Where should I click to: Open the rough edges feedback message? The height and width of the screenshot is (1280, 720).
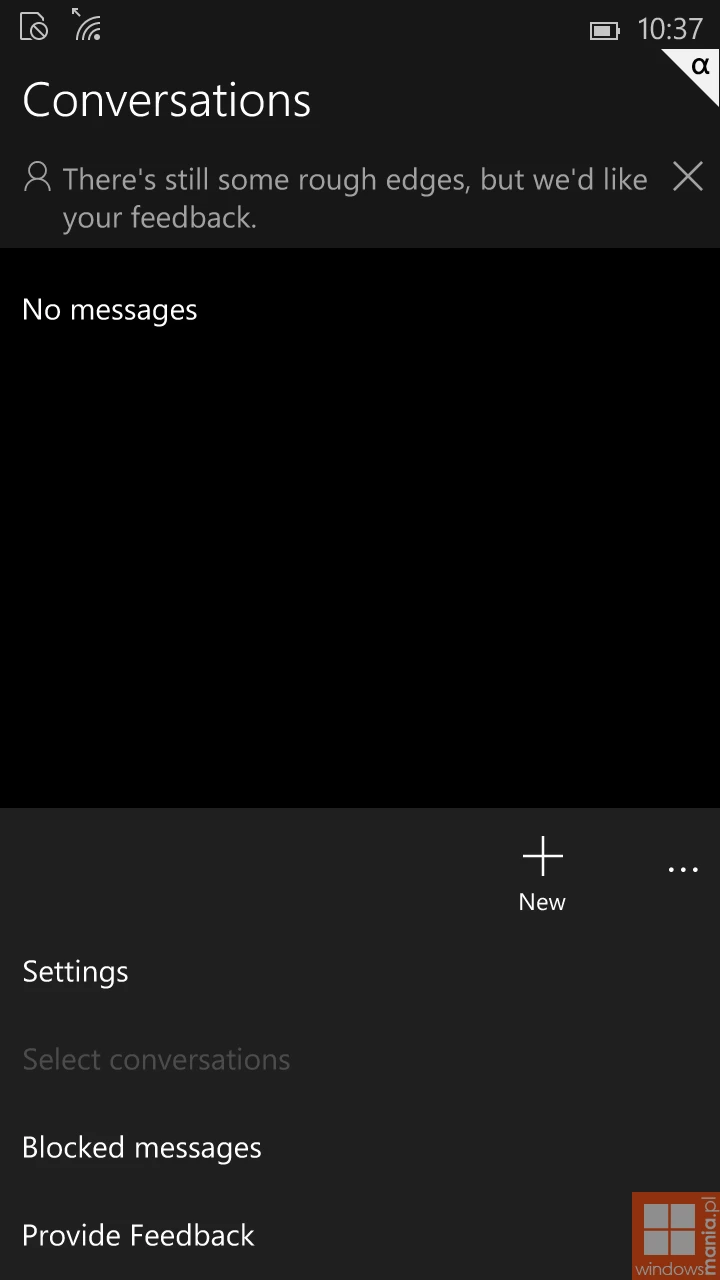(x=354, y=198)
